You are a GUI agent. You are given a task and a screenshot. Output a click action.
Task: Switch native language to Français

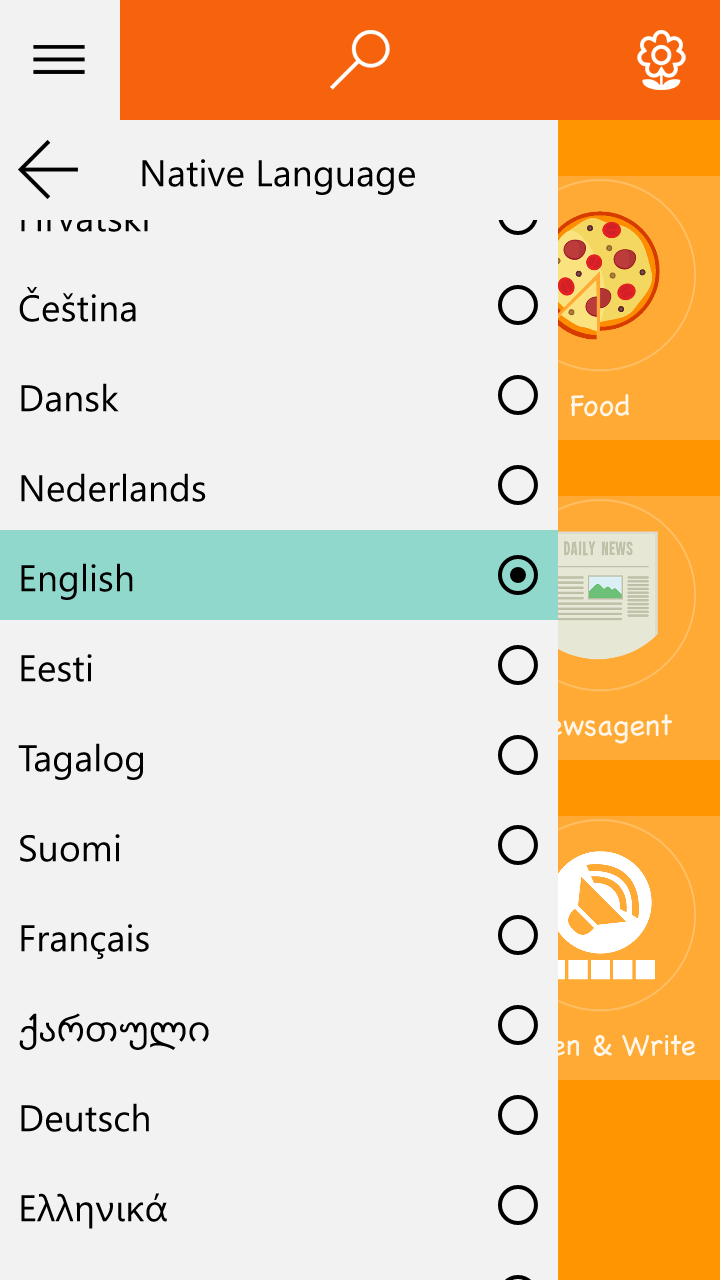click(278, 937)
